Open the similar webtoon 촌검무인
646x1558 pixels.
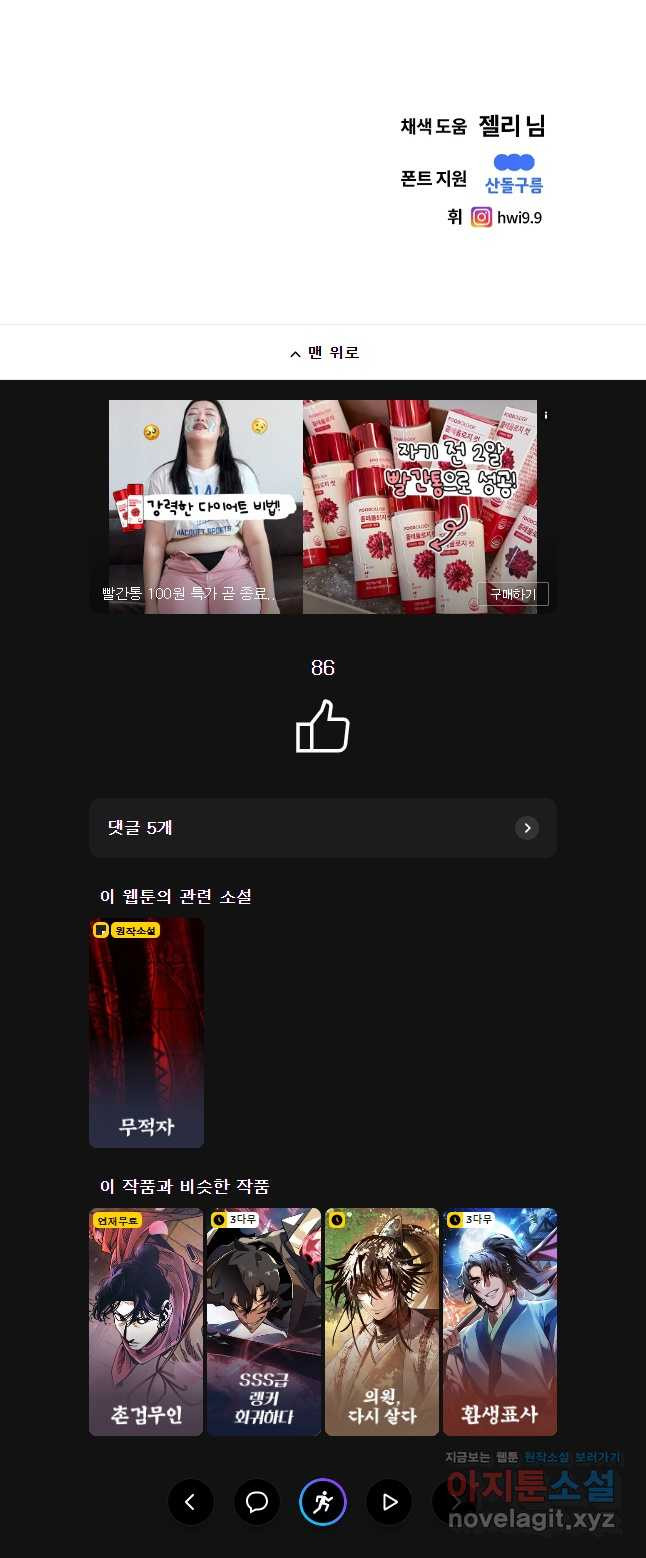tap(146, 1322)
